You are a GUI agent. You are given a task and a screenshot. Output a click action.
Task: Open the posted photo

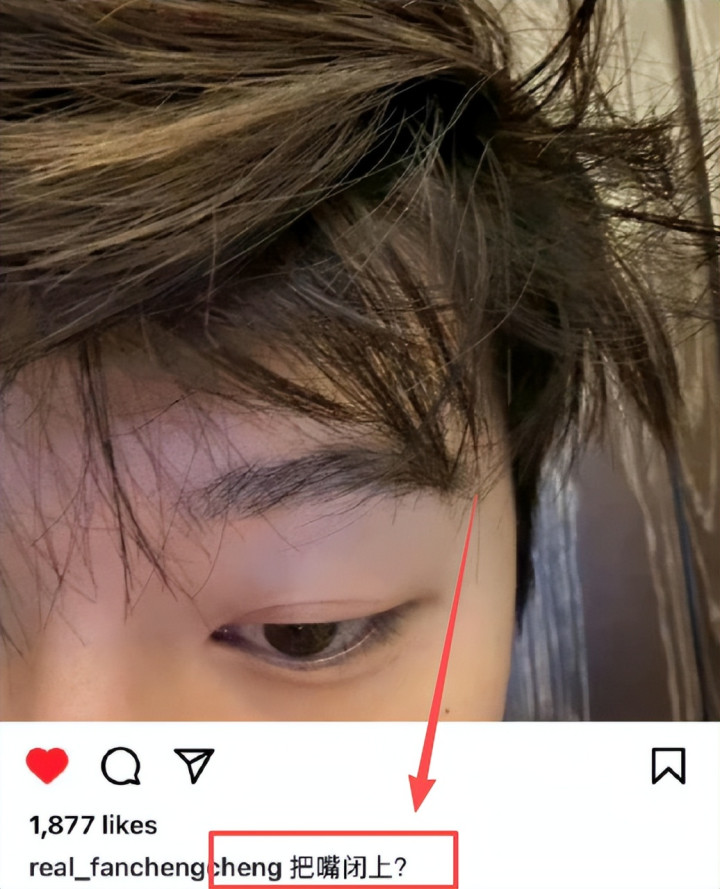pyautogui.click(x=360, y=361)
